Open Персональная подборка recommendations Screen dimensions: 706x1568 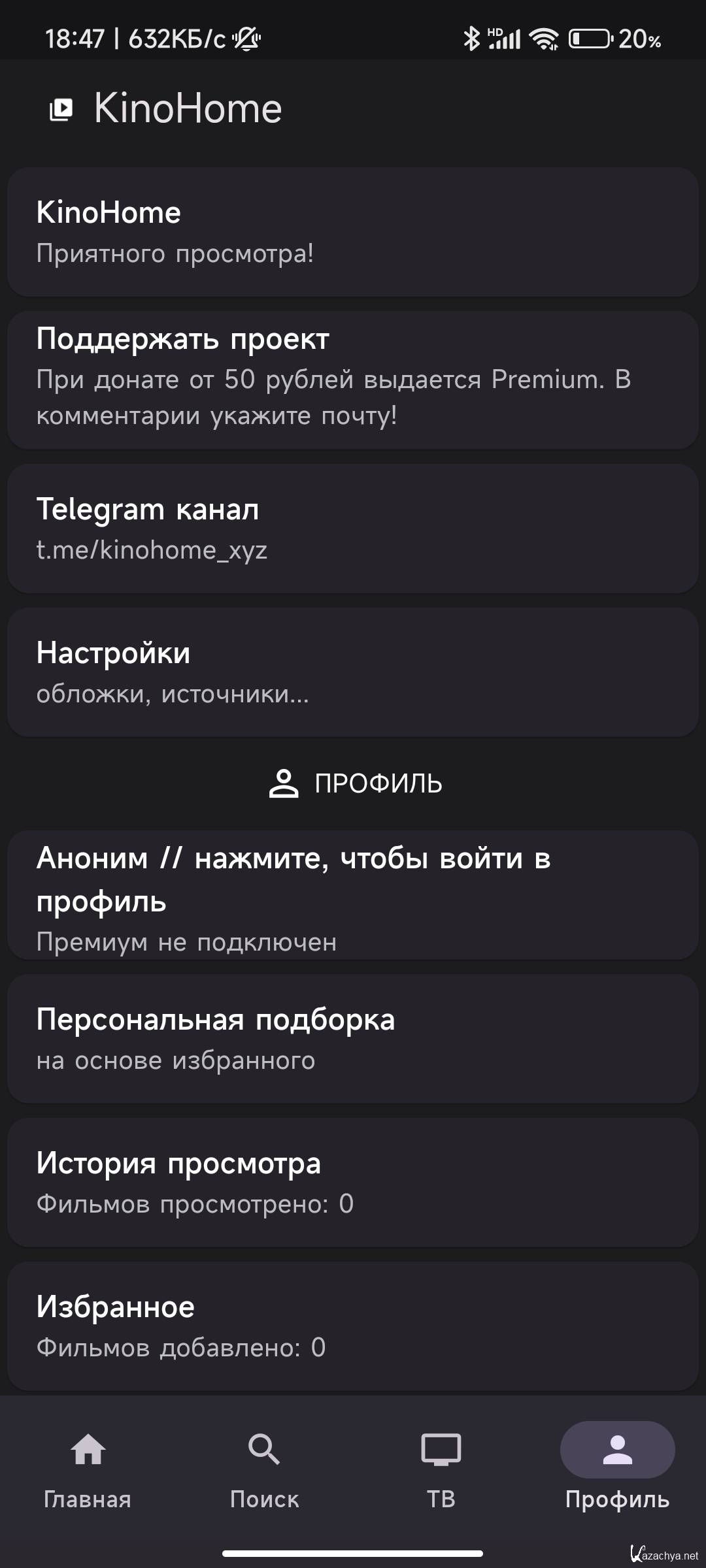353,1039
